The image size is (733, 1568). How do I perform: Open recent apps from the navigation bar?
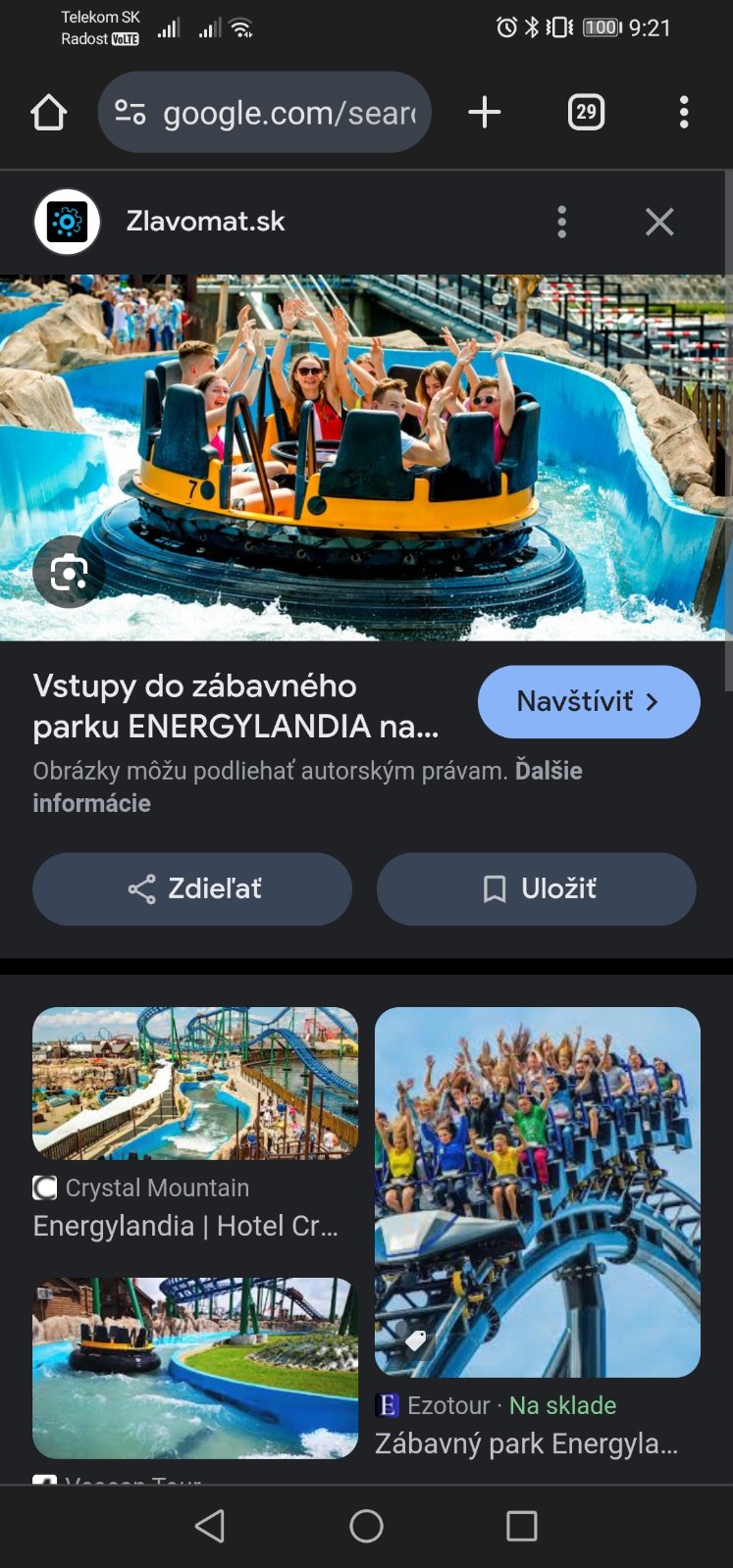point(521,1526)
